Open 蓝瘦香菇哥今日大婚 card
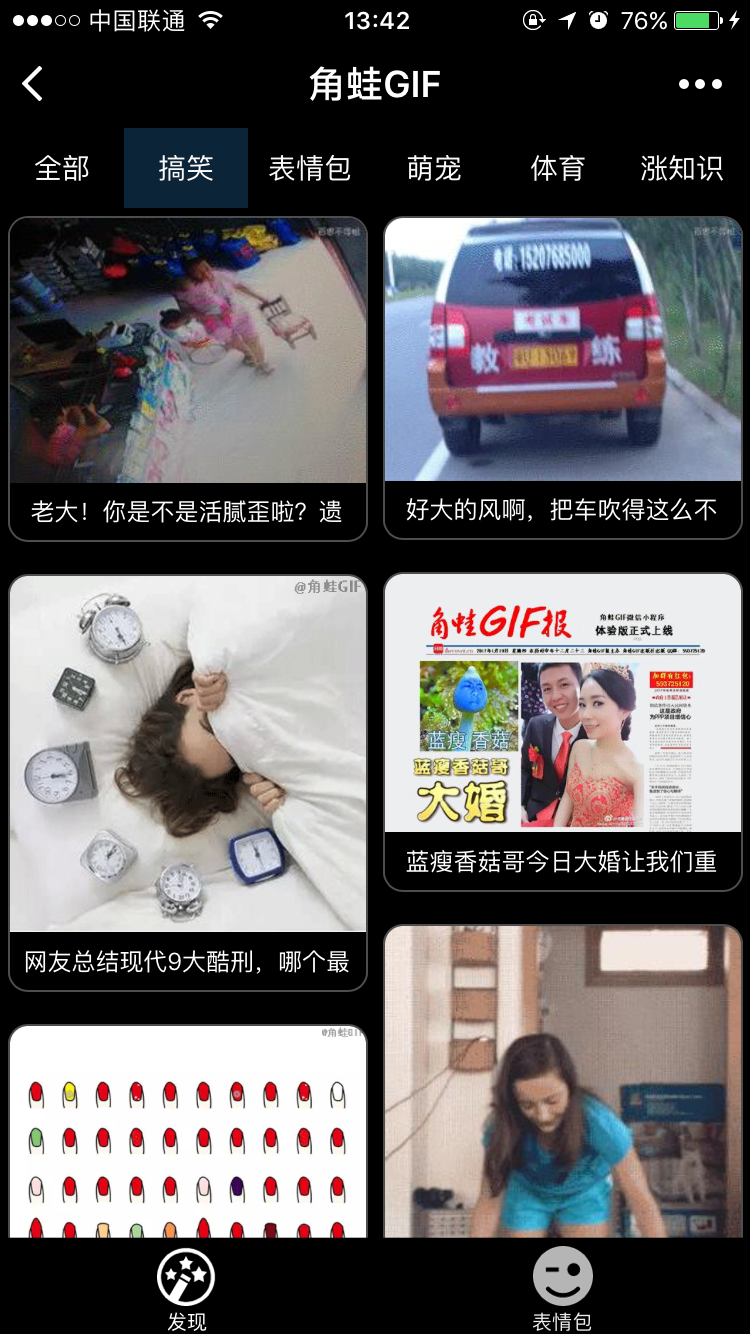Viewport: 750px width, 1334px height. [x=563, y=731]
